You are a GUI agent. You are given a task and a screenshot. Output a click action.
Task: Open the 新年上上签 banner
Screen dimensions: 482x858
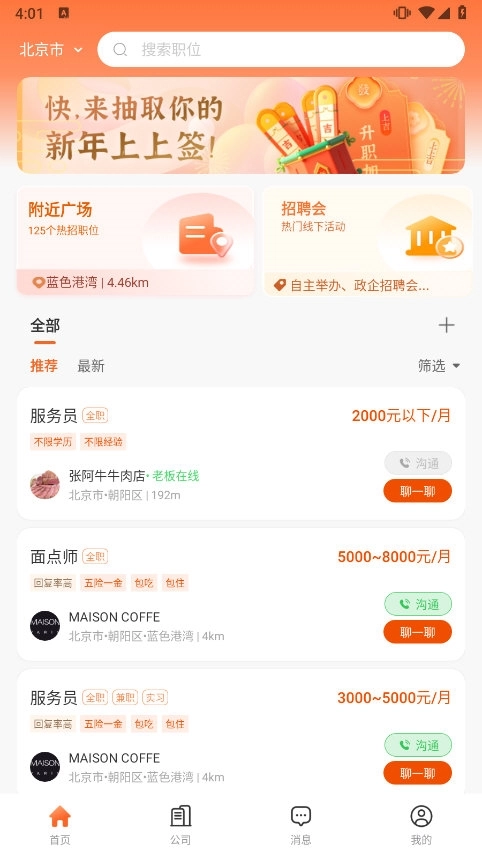pos(241,125)
